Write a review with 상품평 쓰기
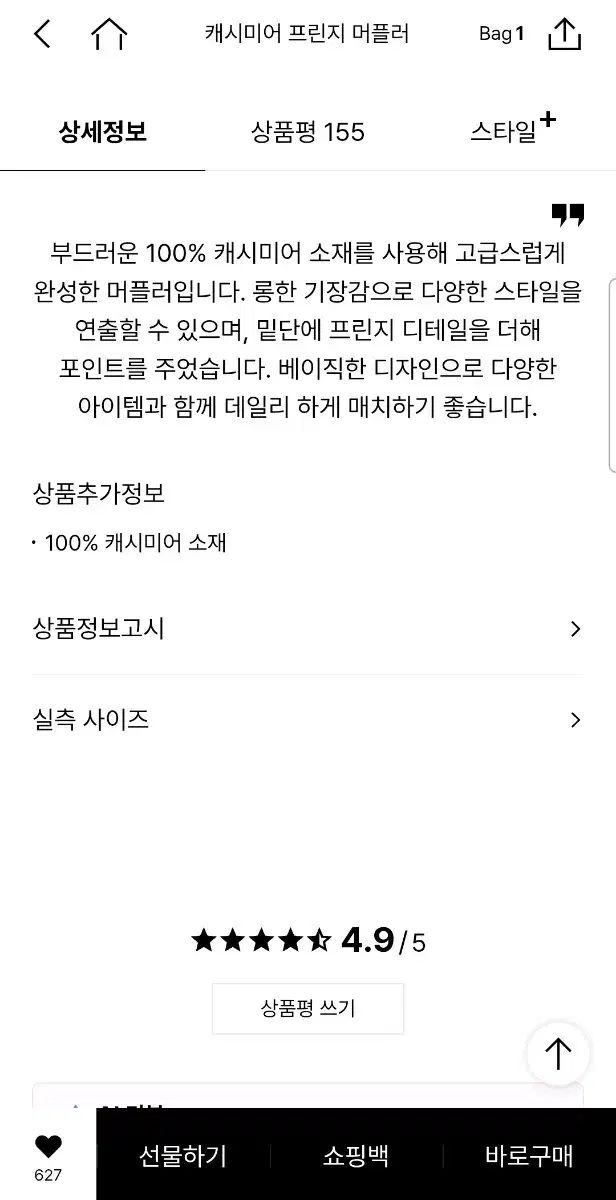Image resolution: width=616 pixels, height=1200 pixels. point(308,1008)
